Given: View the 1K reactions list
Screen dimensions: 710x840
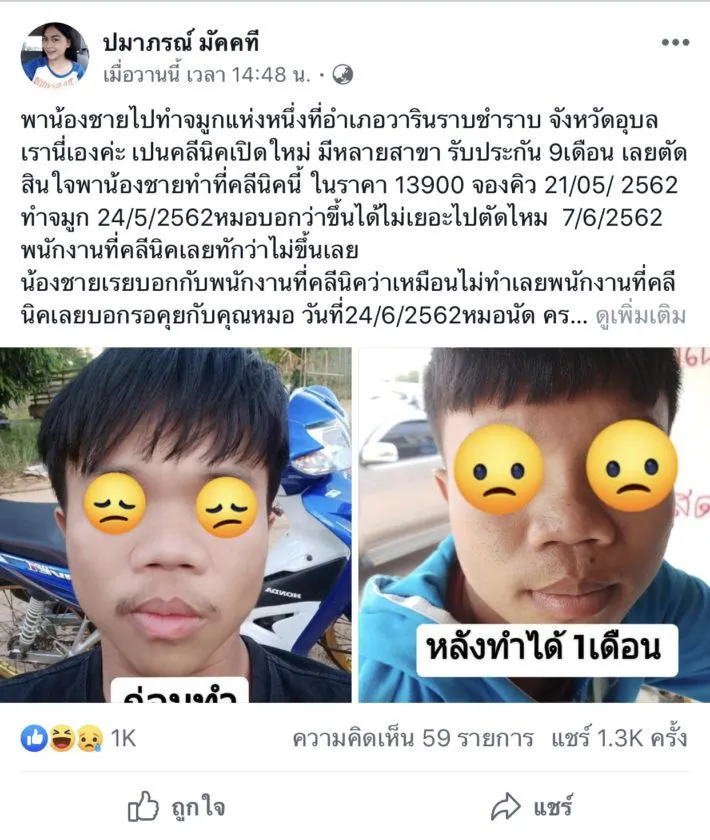Looking at the screenshot, I should pos(78,739).
